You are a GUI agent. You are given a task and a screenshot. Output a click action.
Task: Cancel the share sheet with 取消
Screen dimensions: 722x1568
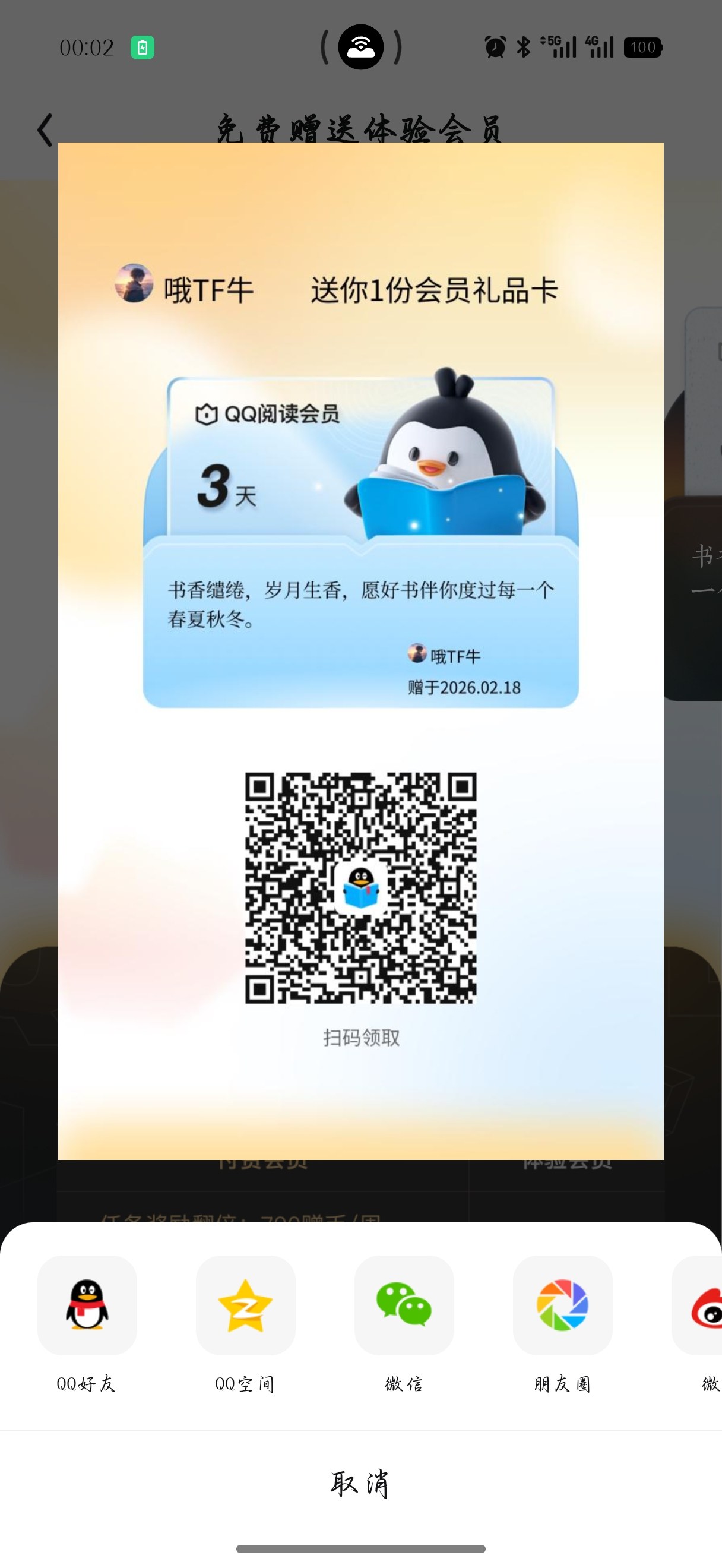point(360,1483)
